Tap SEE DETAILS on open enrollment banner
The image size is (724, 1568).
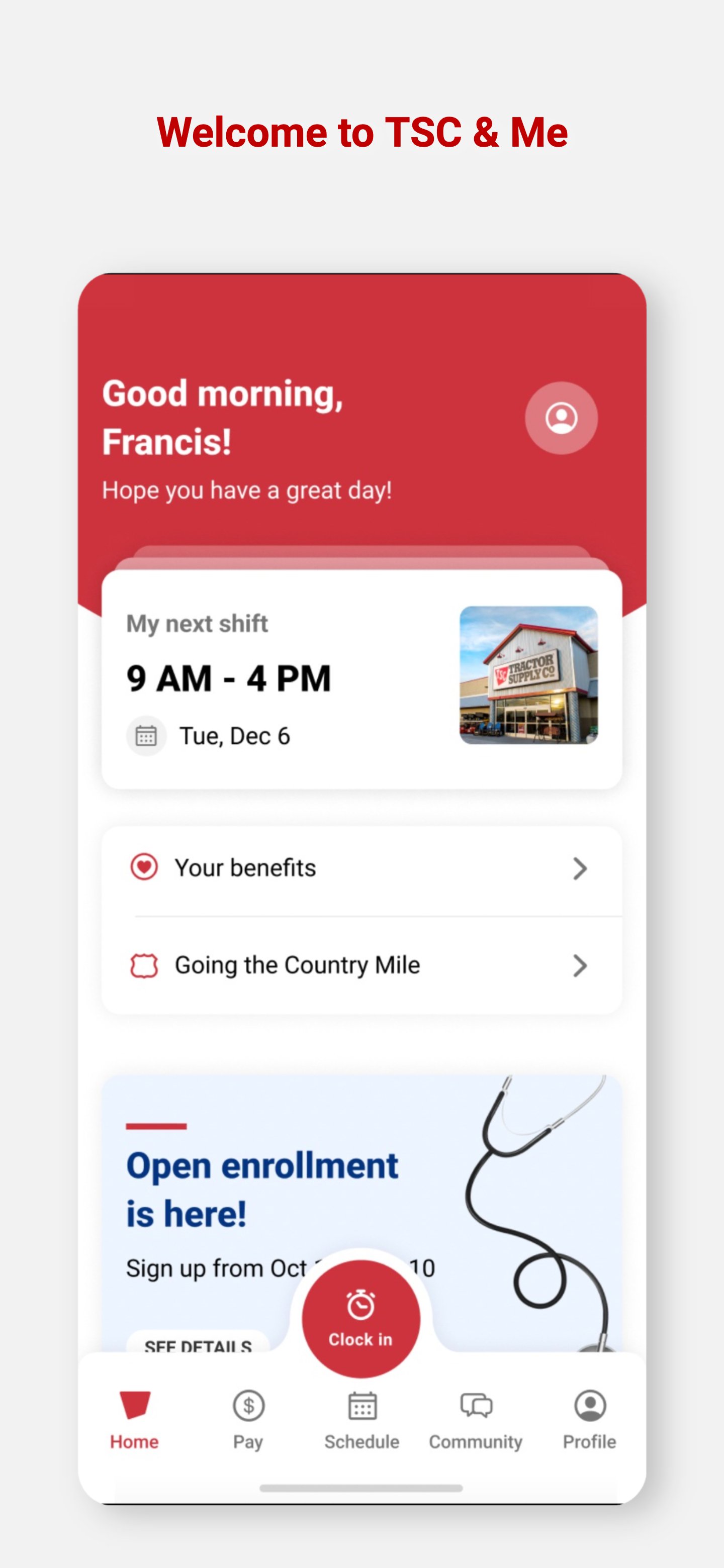pyautogui.click(x=199, y=1345)
